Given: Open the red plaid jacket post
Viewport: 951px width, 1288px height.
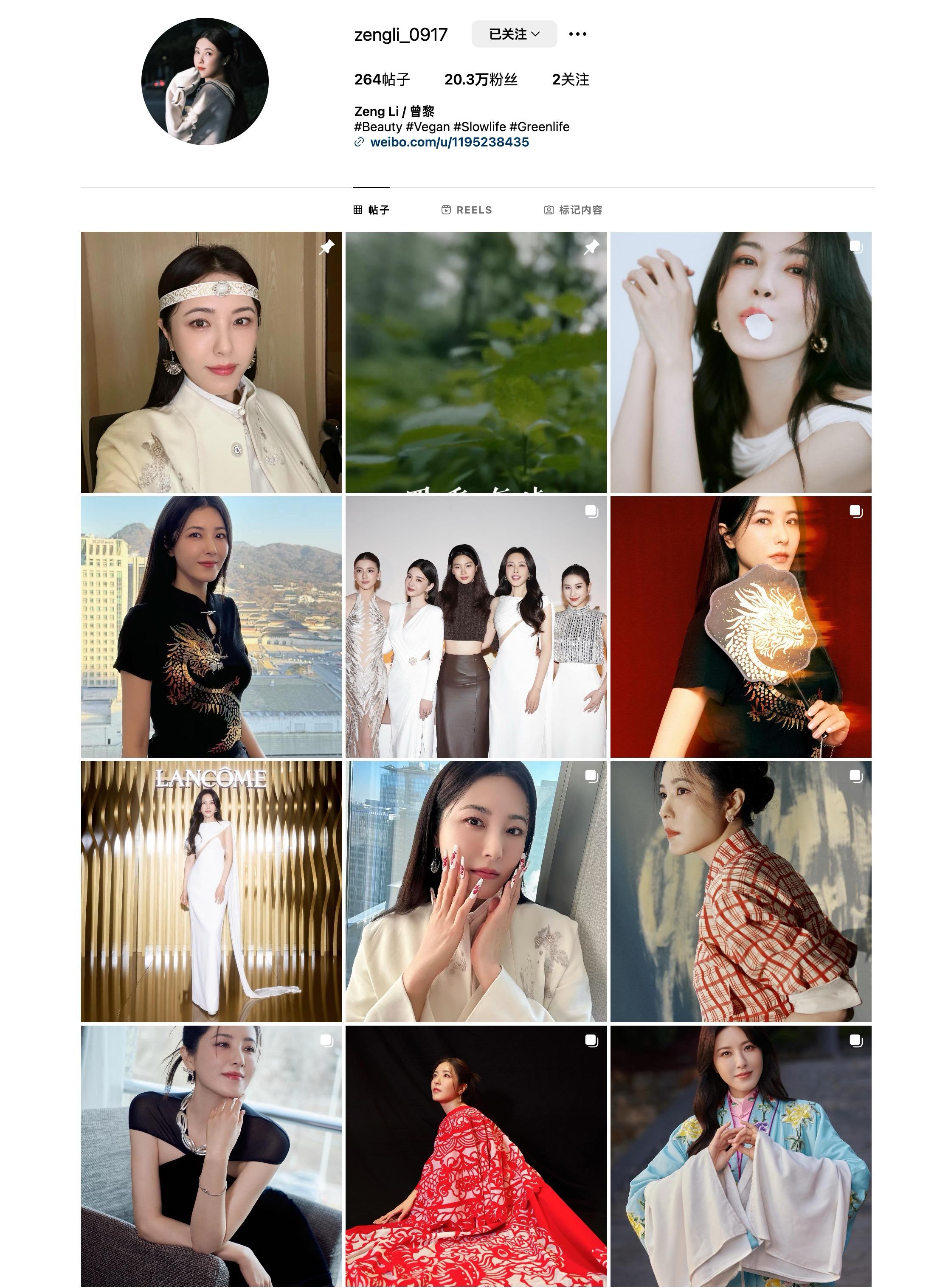Looking at the screenshot, I should 741,891.
